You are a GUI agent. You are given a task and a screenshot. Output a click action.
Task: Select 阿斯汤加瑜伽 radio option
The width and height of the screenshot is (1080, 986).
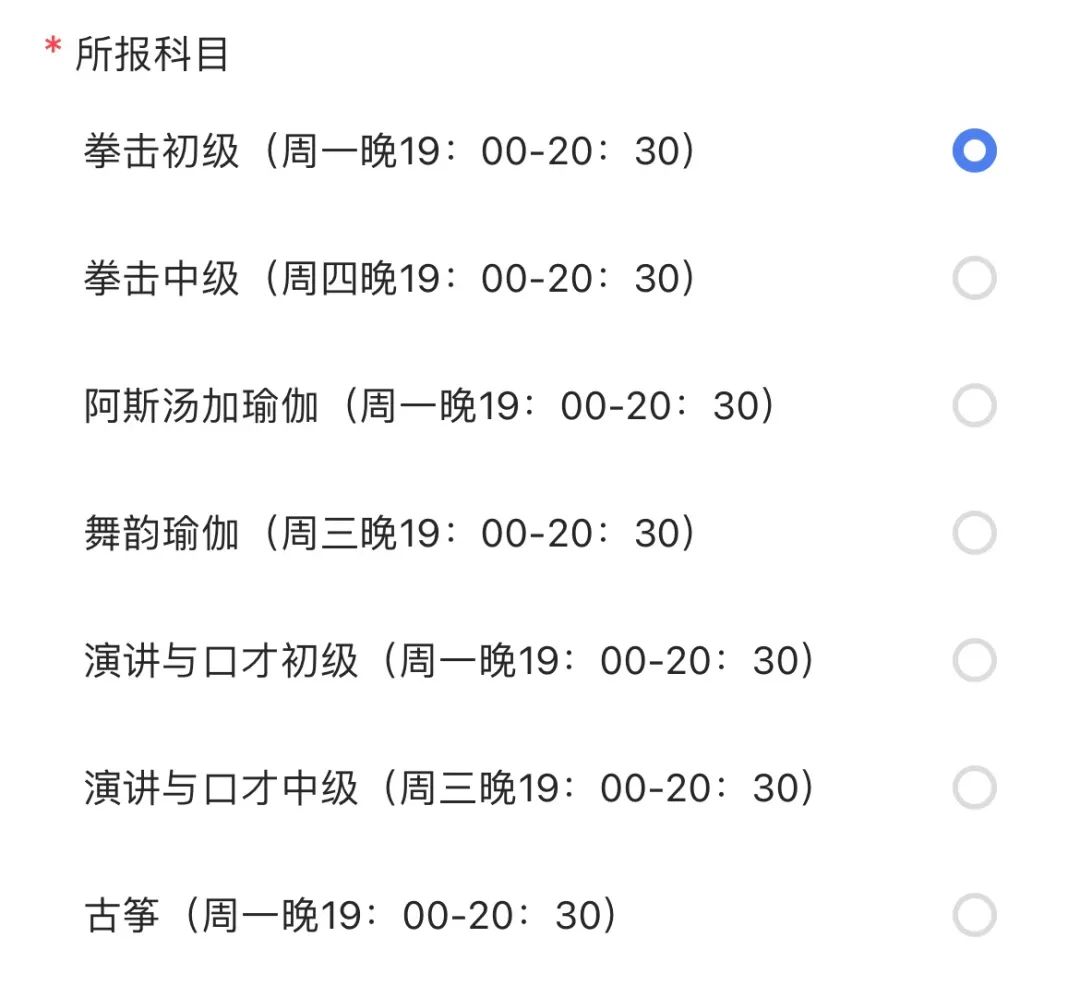pyautogui.click(x=974, y=407)
